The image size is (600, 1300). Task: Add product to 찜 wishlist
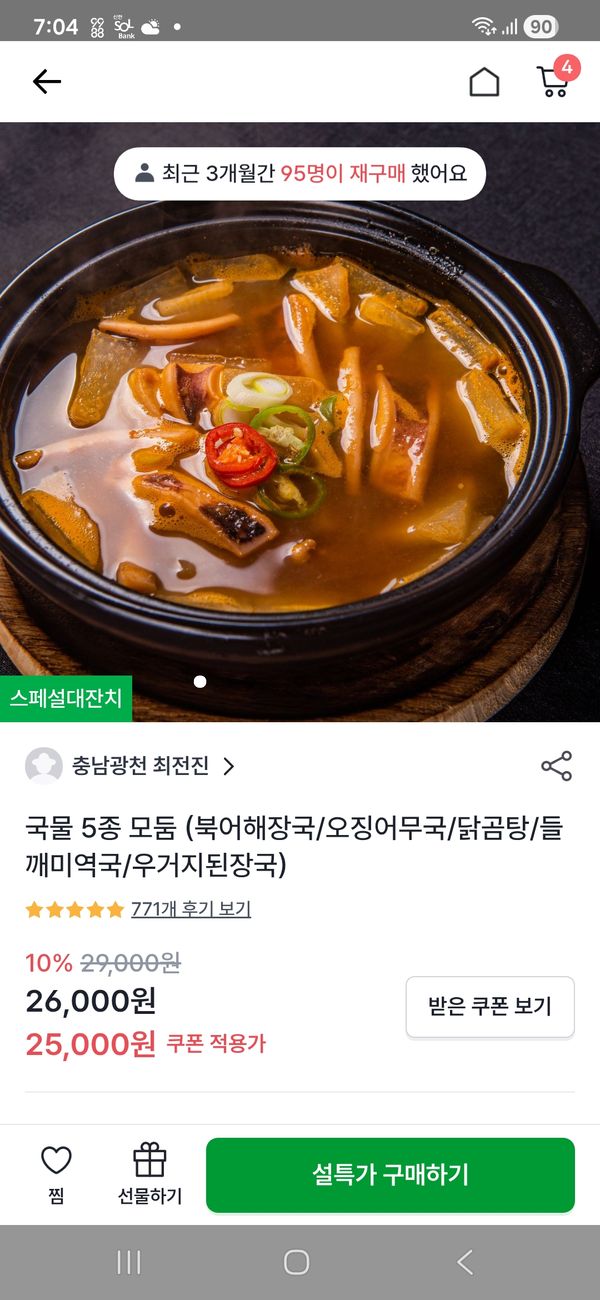[x=56, y=1174]
